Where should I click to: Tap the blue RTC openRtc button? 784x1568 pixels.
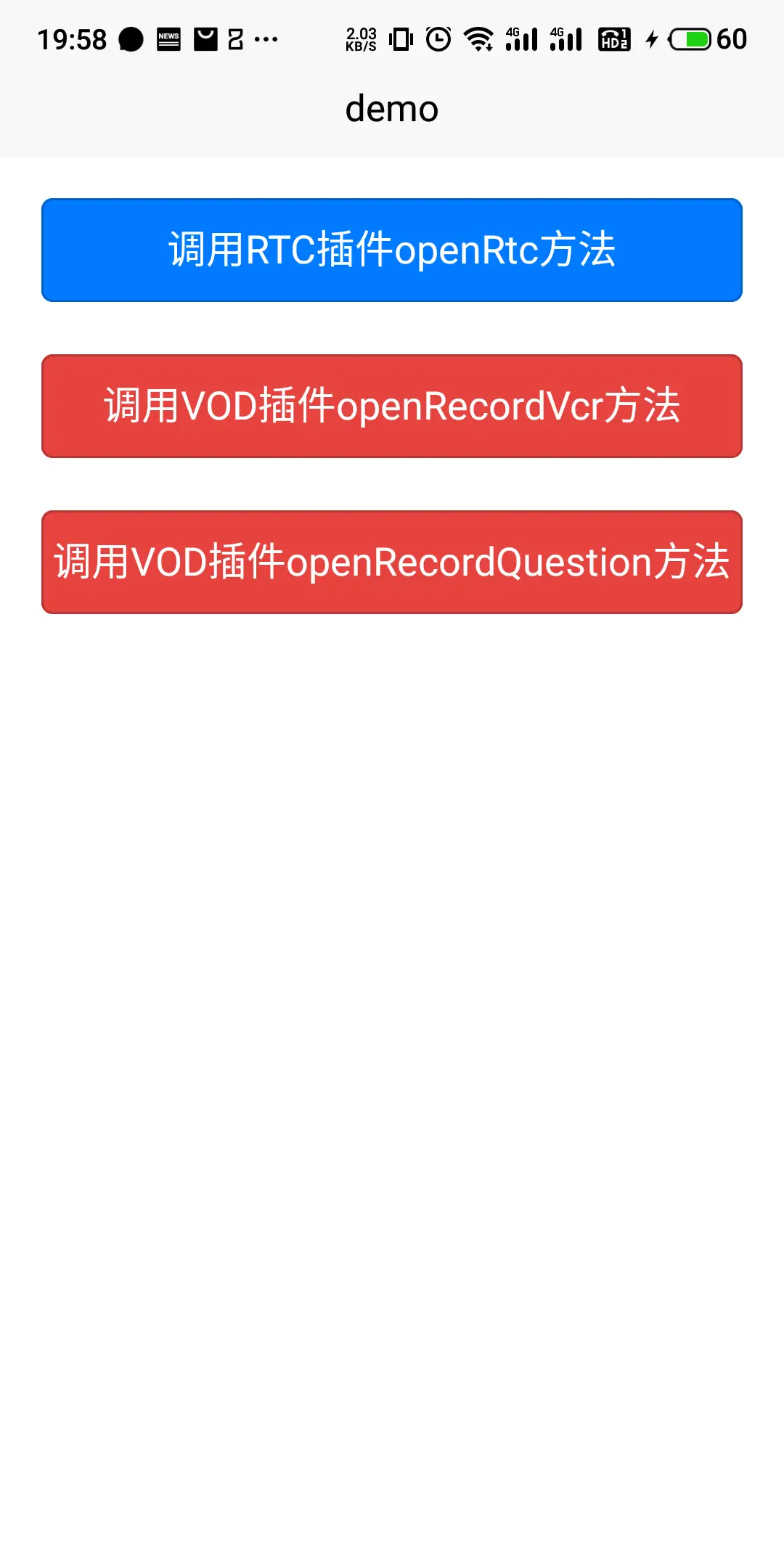[392, 250]
